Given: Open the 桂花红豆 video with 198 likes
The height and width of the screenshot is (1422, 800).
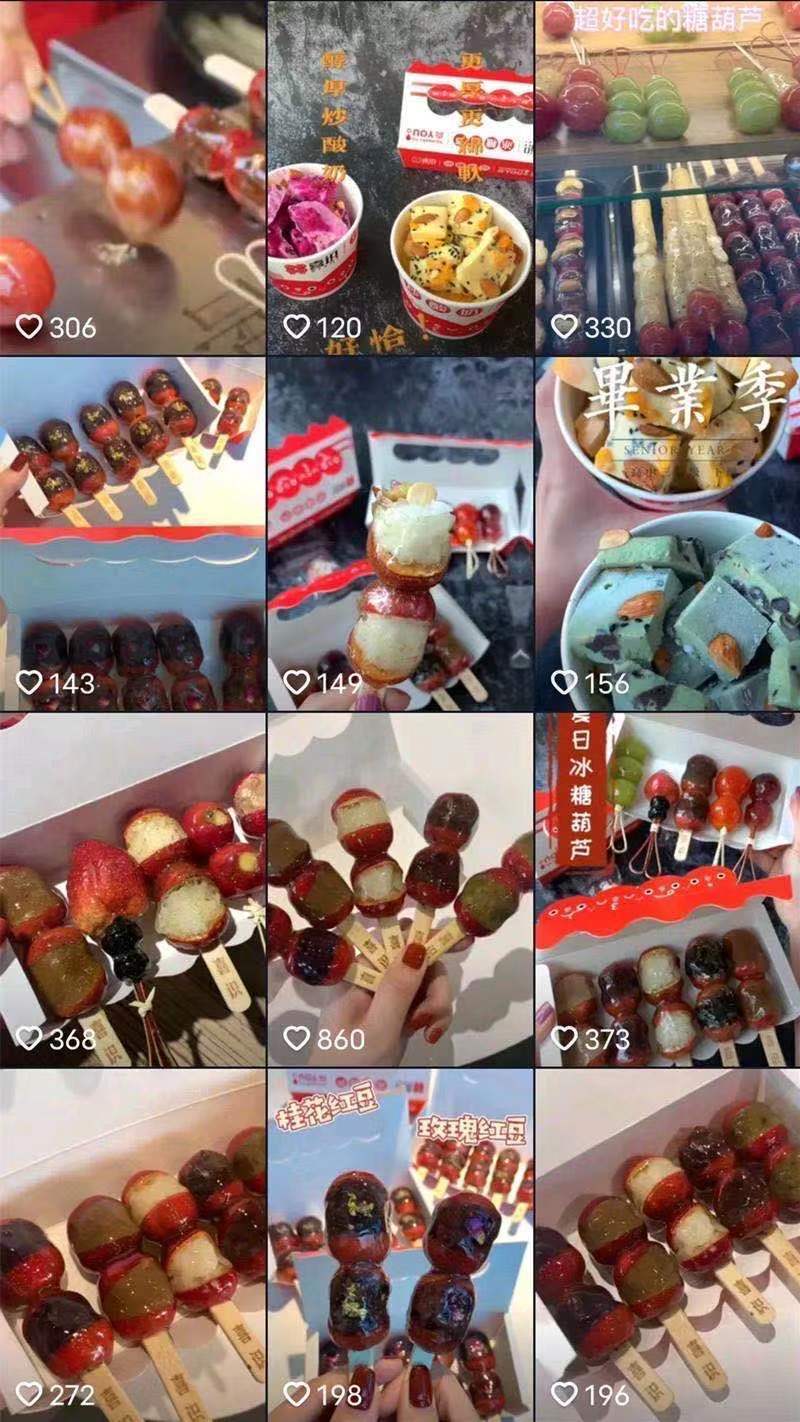Looking at the screenshot, I should 400,1245.
